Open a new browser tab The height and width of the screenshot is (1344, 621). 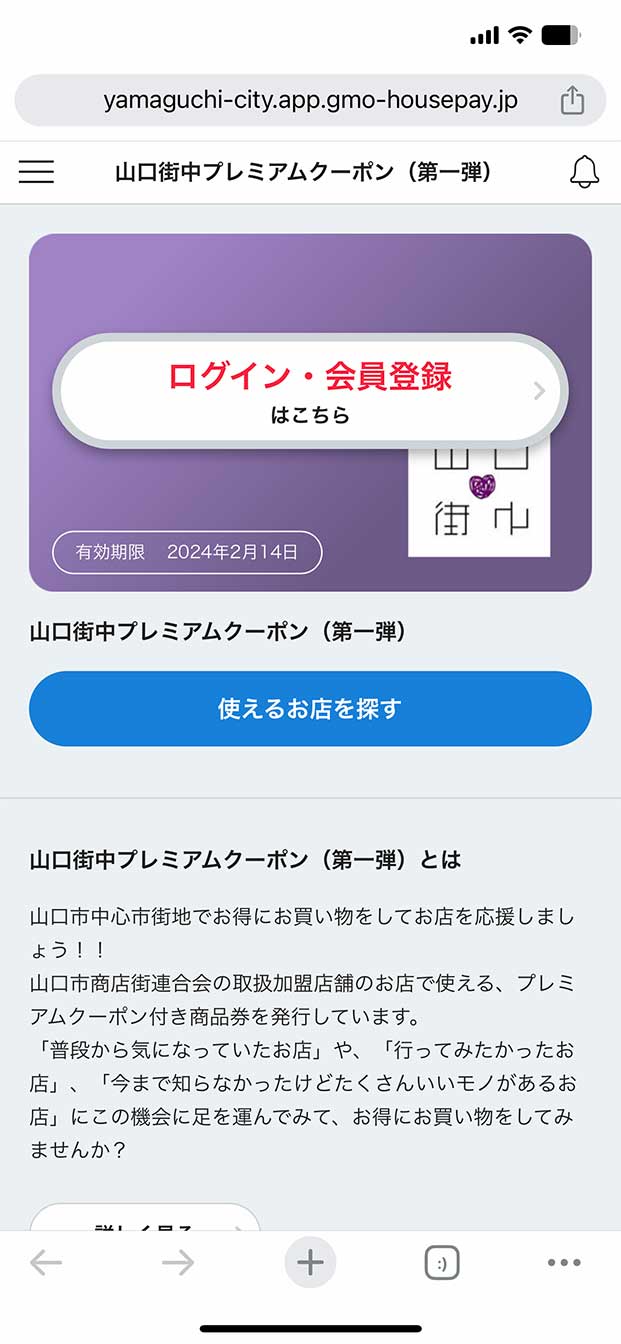[x=310, y=1263]
